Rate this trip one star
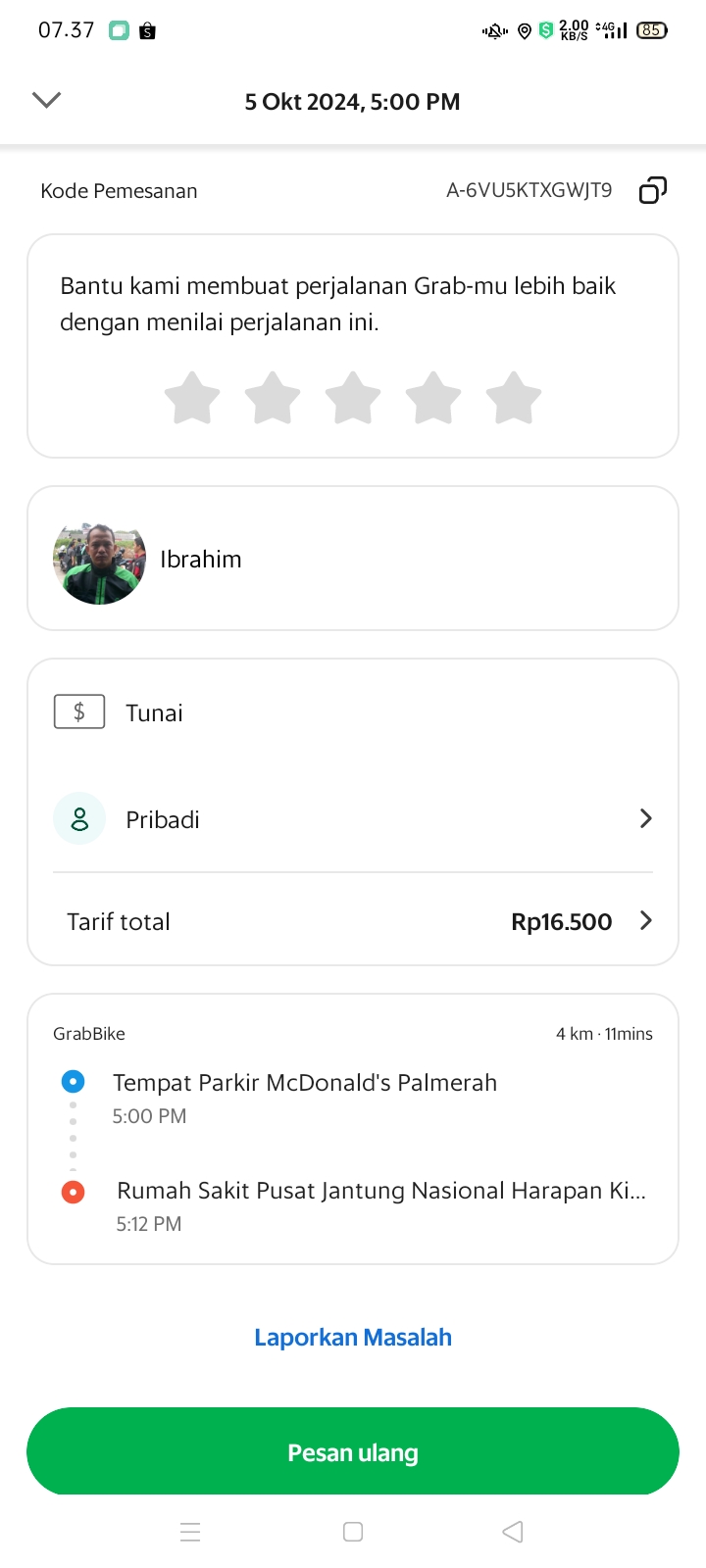706x1568 pixels. coord(192,398)
